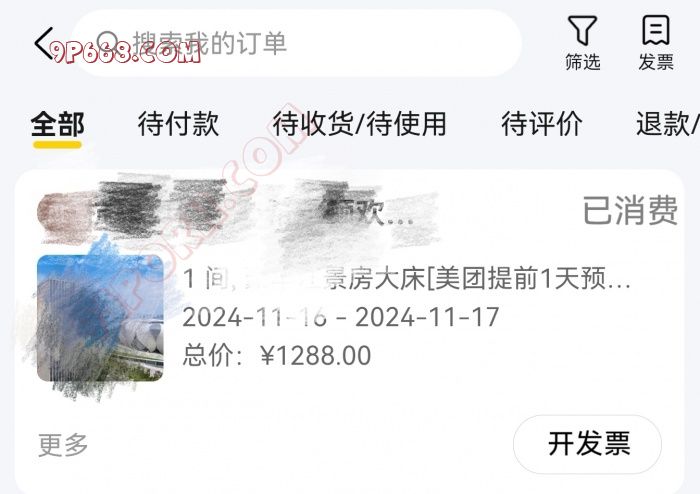Switch to the 待收货/待使用 tab
The width and height of the screenshot is (700, 494).
[359, 125]
